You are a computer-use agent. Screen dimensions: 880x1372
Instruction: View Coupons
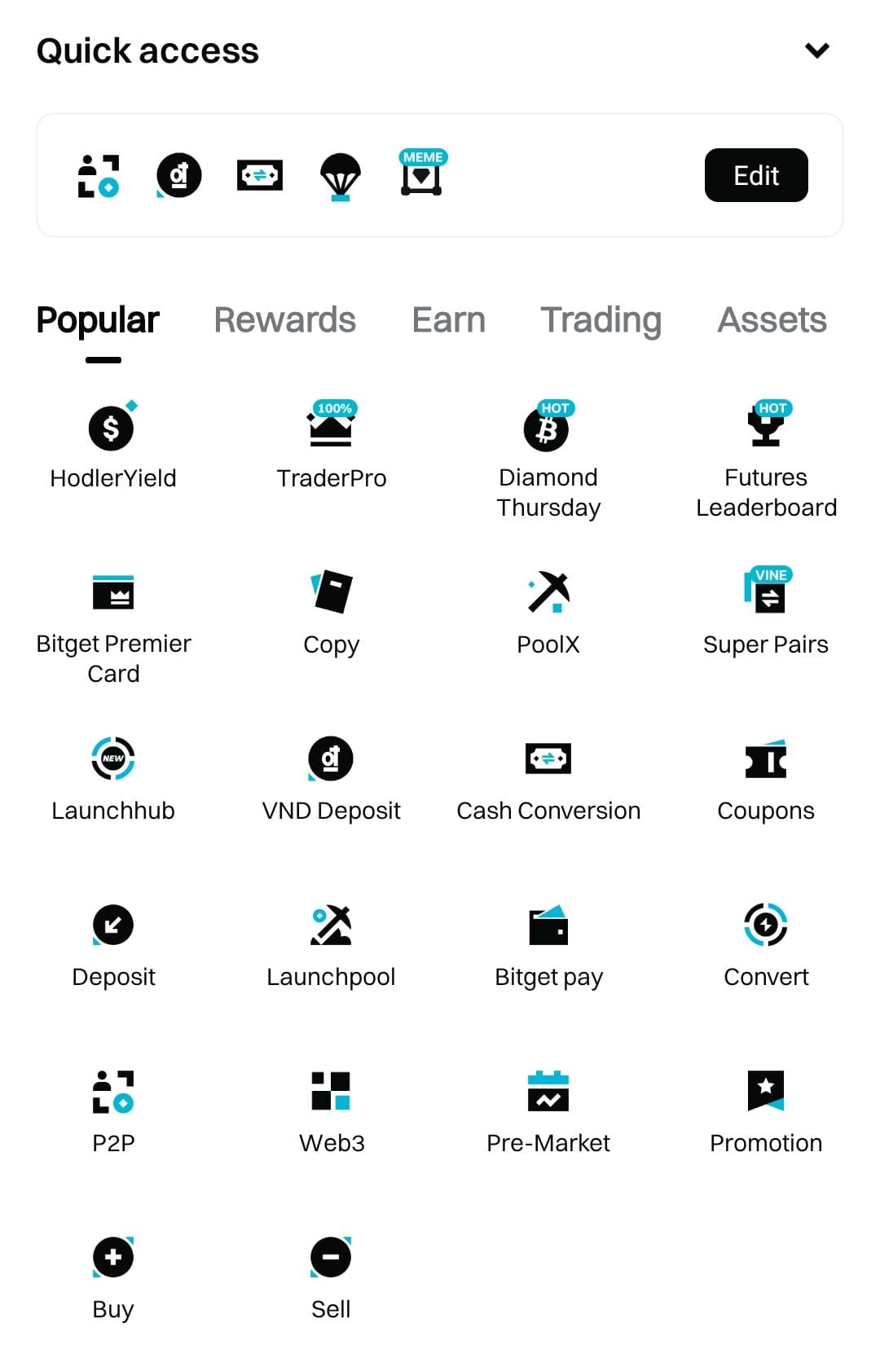pyautogui.click(x=766, y=778)
